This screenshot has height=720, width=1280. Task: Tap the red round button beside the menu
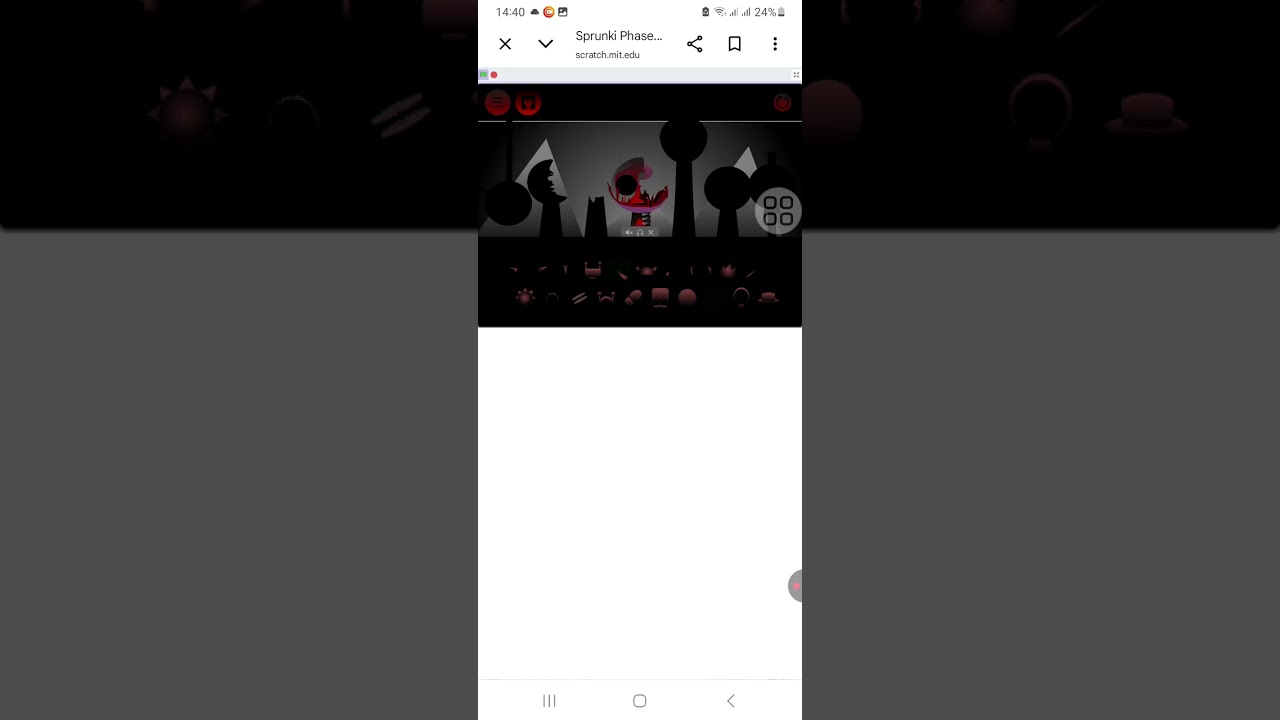[528, 103]
